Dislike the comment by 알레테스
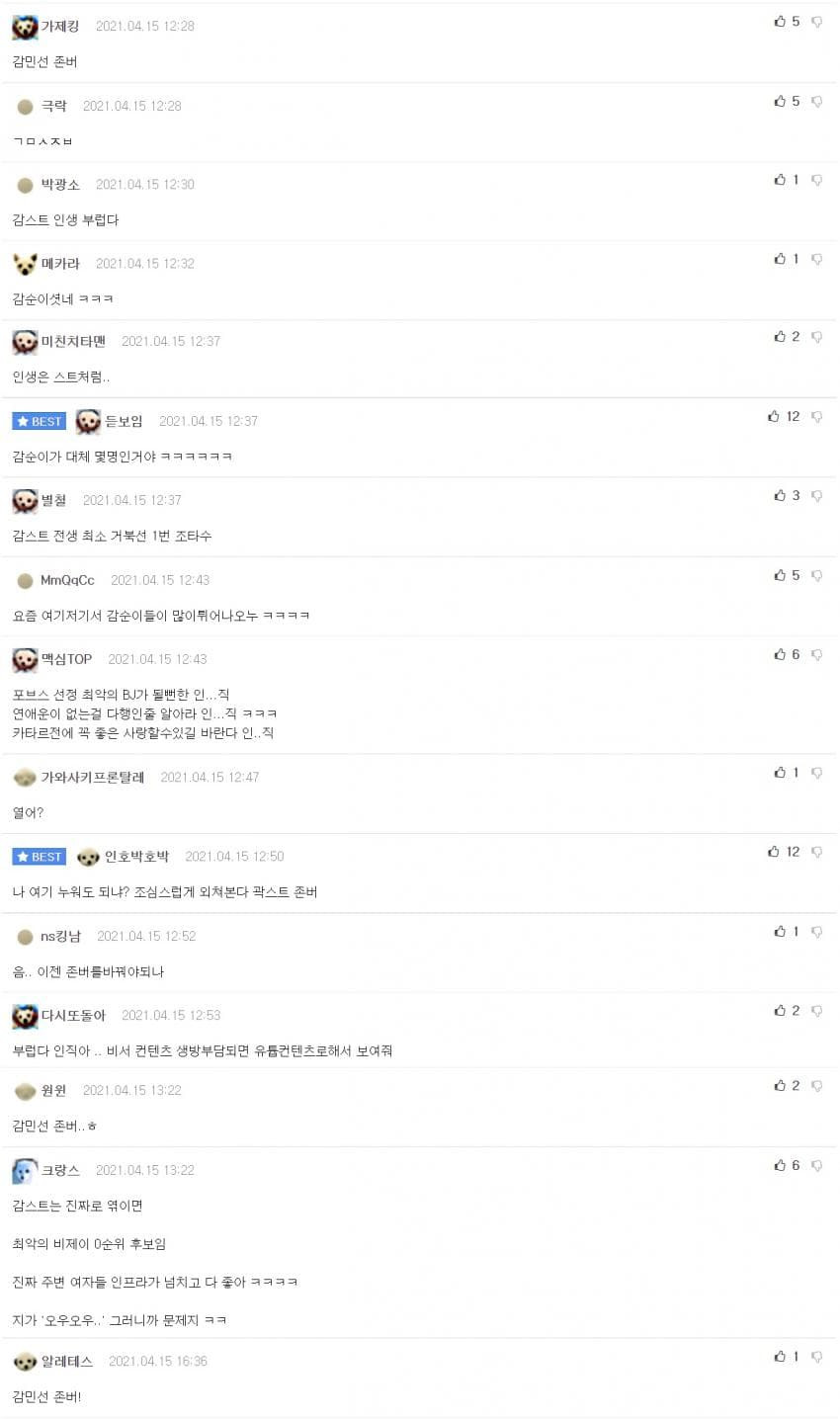This screenshot has height=1419, width=840. 816,1357
